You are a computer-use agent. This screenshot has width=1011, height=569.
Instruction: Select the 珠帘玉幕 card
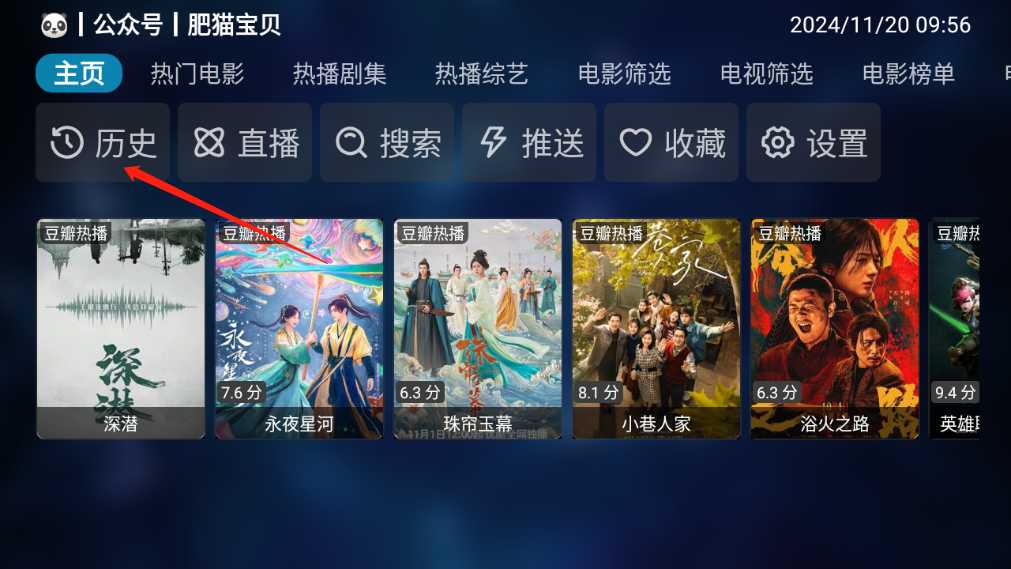(477, 329)
